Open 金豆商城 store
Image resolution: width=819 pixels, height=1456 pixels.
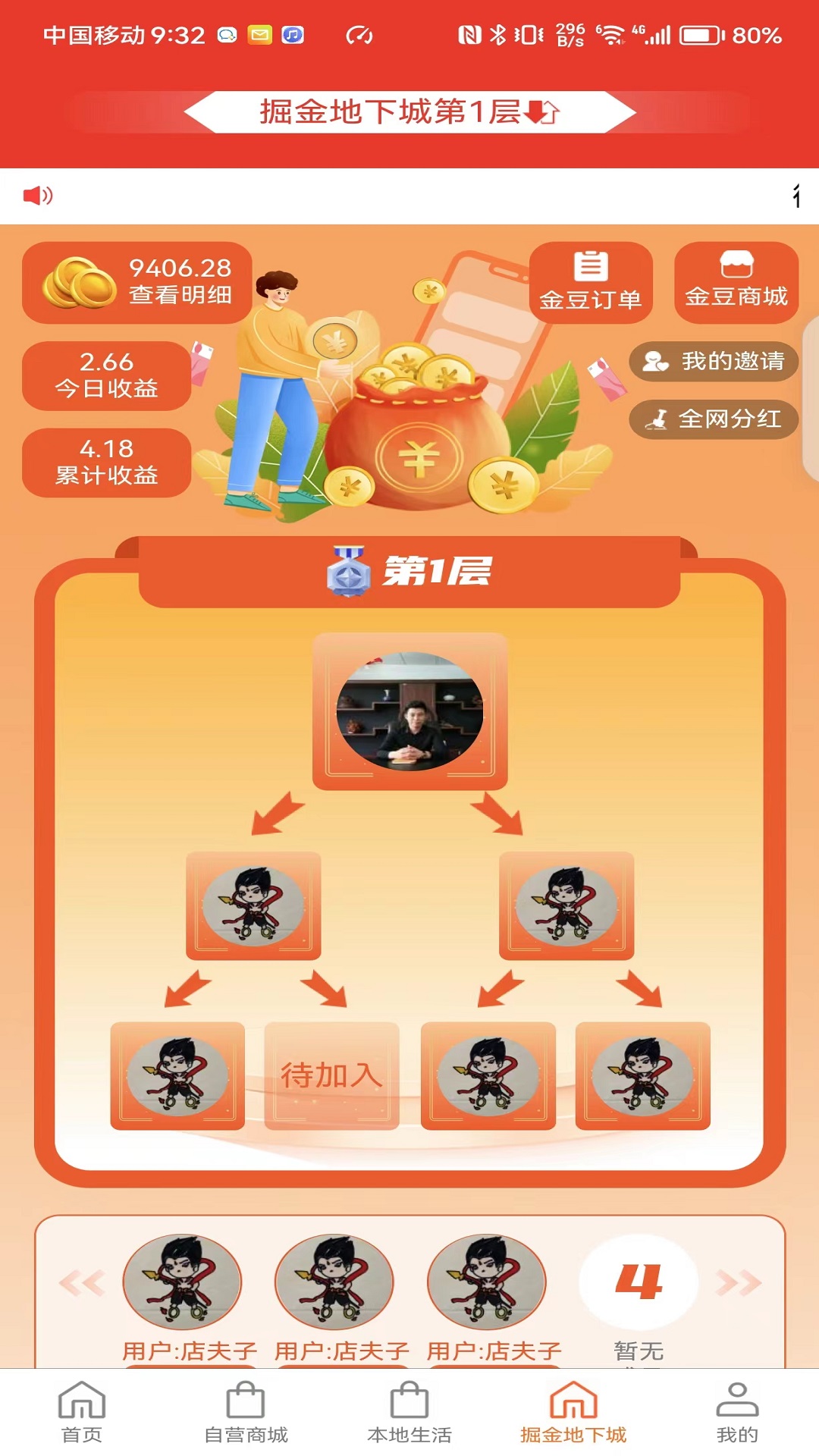pos(736,282)
